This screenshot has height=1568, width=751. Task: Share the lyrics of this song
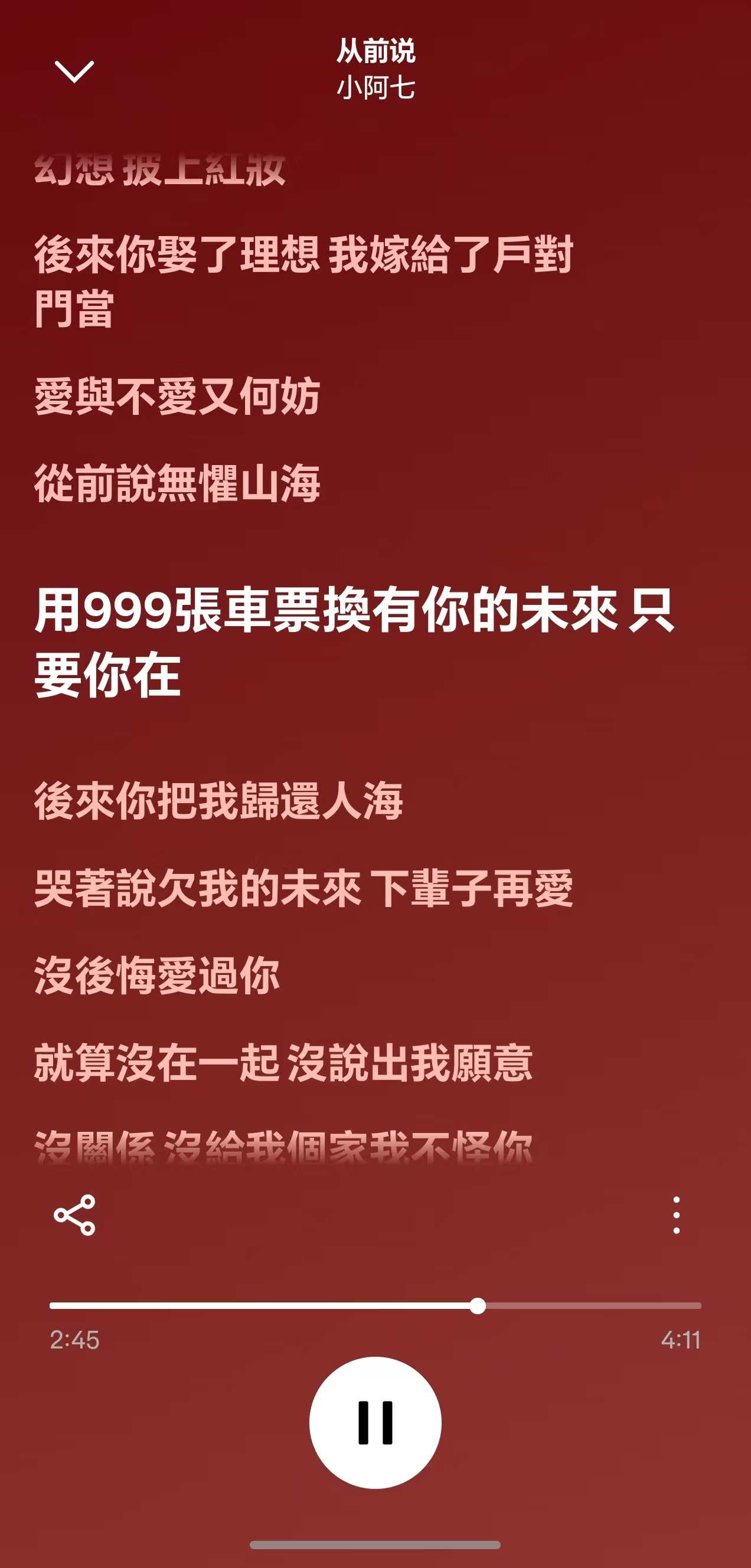click(74, 1215)
